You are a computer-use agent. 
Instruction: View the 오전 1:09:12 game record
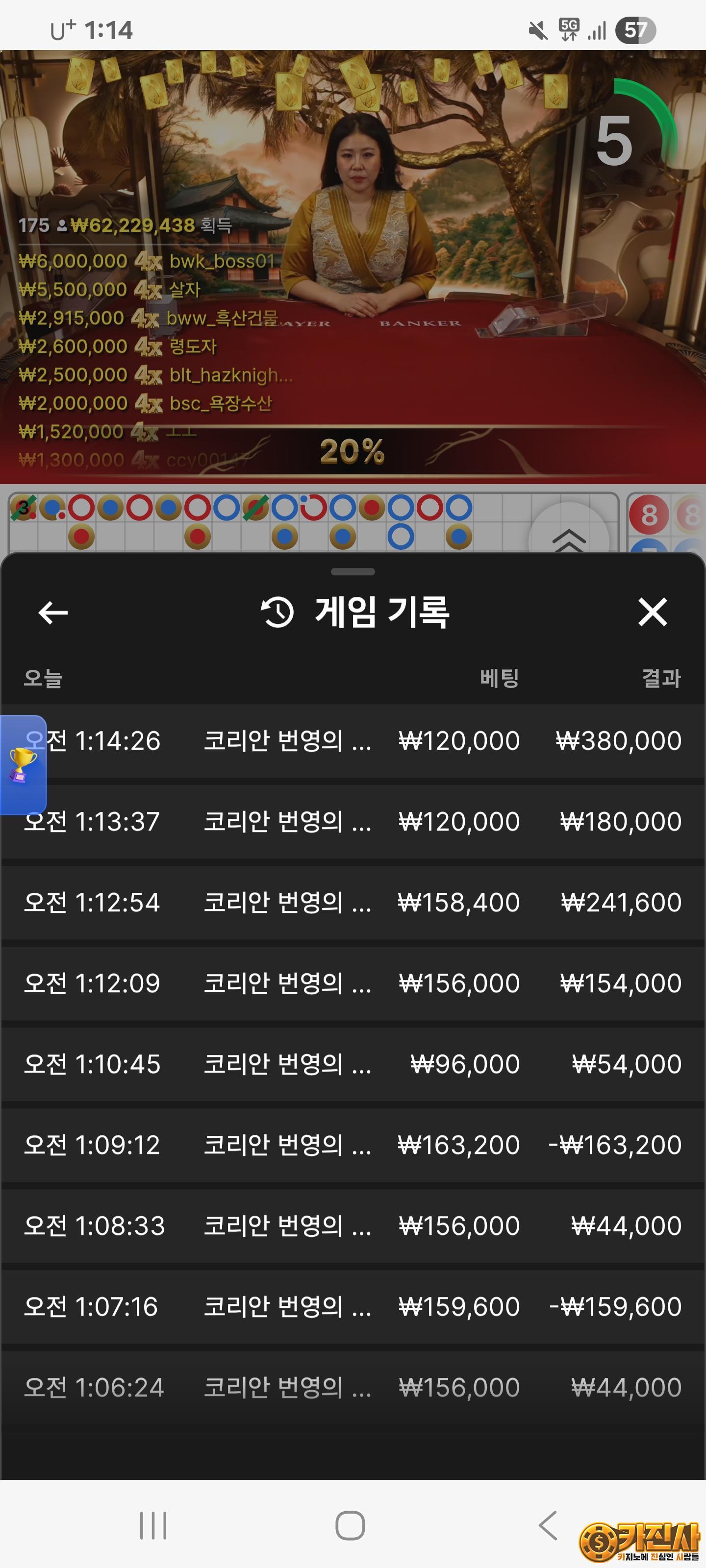click(x=353, y=1145)
